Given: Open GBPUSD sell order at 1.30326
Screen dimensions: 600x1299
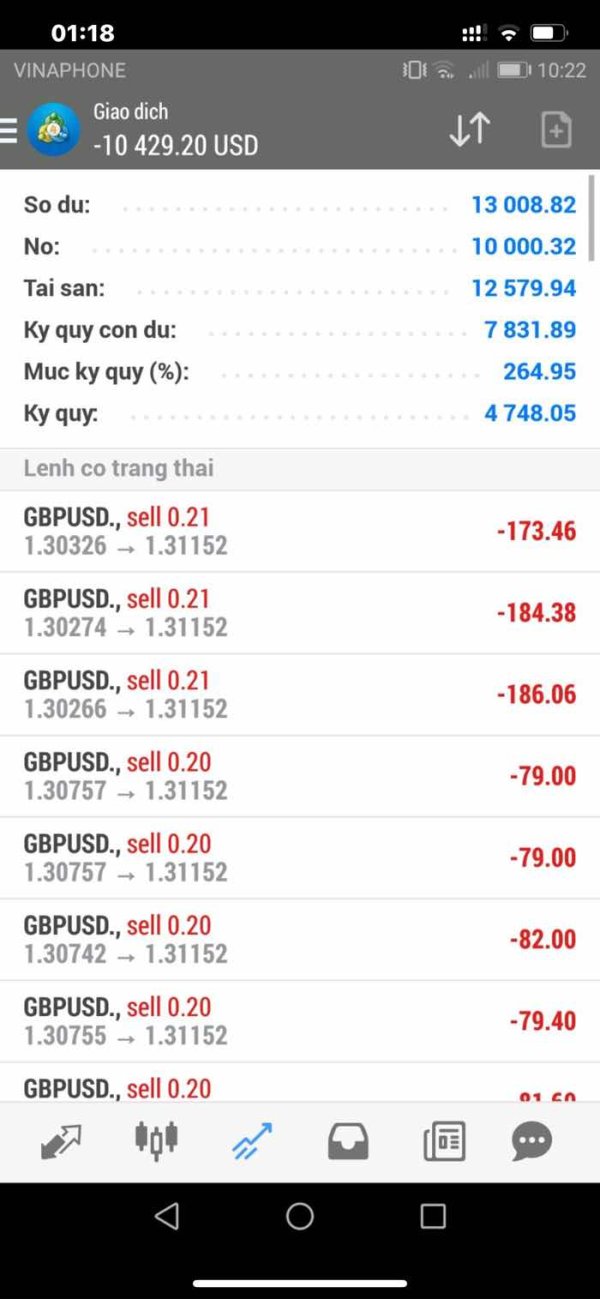Looking at the screenshot, I should [x=300, y=531].
